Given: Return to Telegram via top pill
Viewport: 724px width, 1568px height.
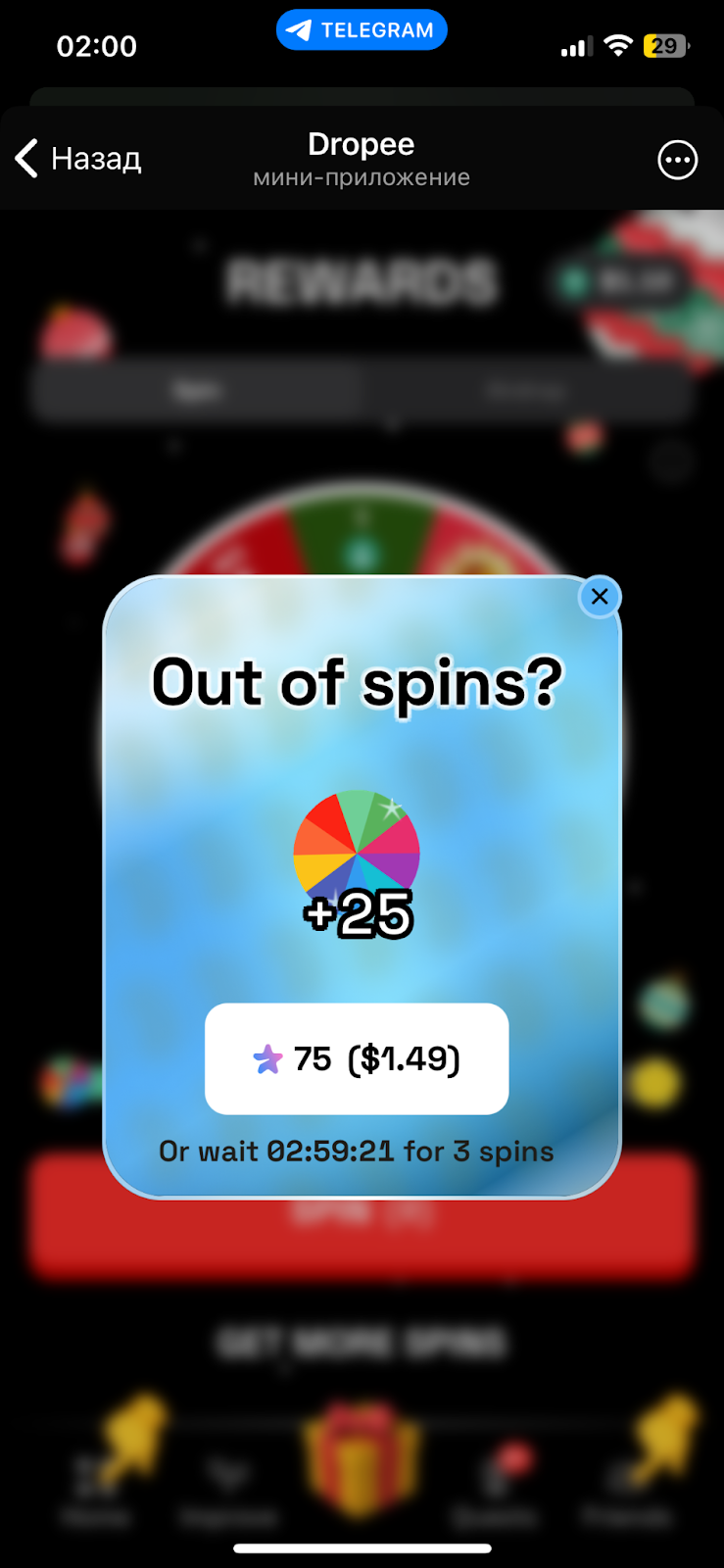Looking at the screenshot, I should tap(362, 30).
